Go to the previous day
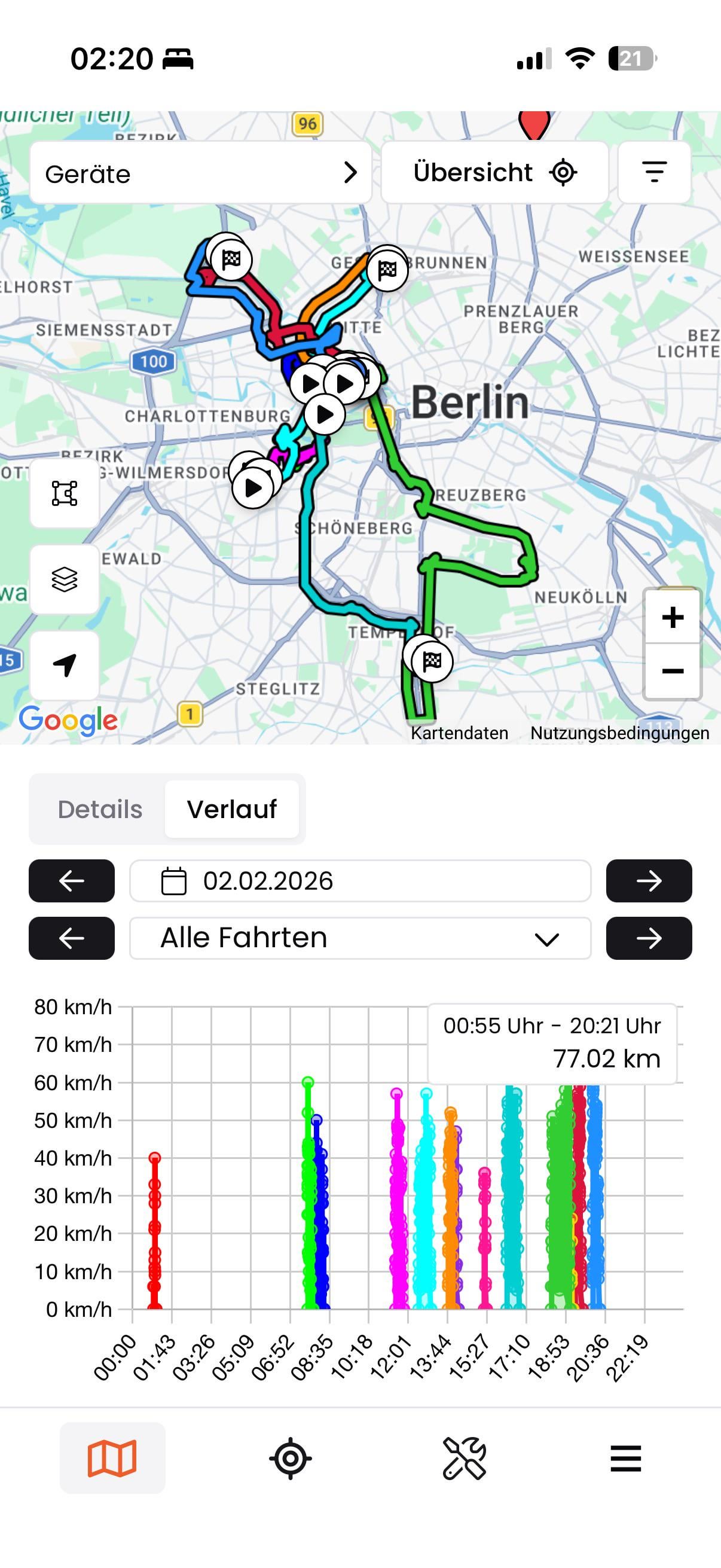This screenshot has width=721, height=1568. pyautogui.click(x=72, y=881)
